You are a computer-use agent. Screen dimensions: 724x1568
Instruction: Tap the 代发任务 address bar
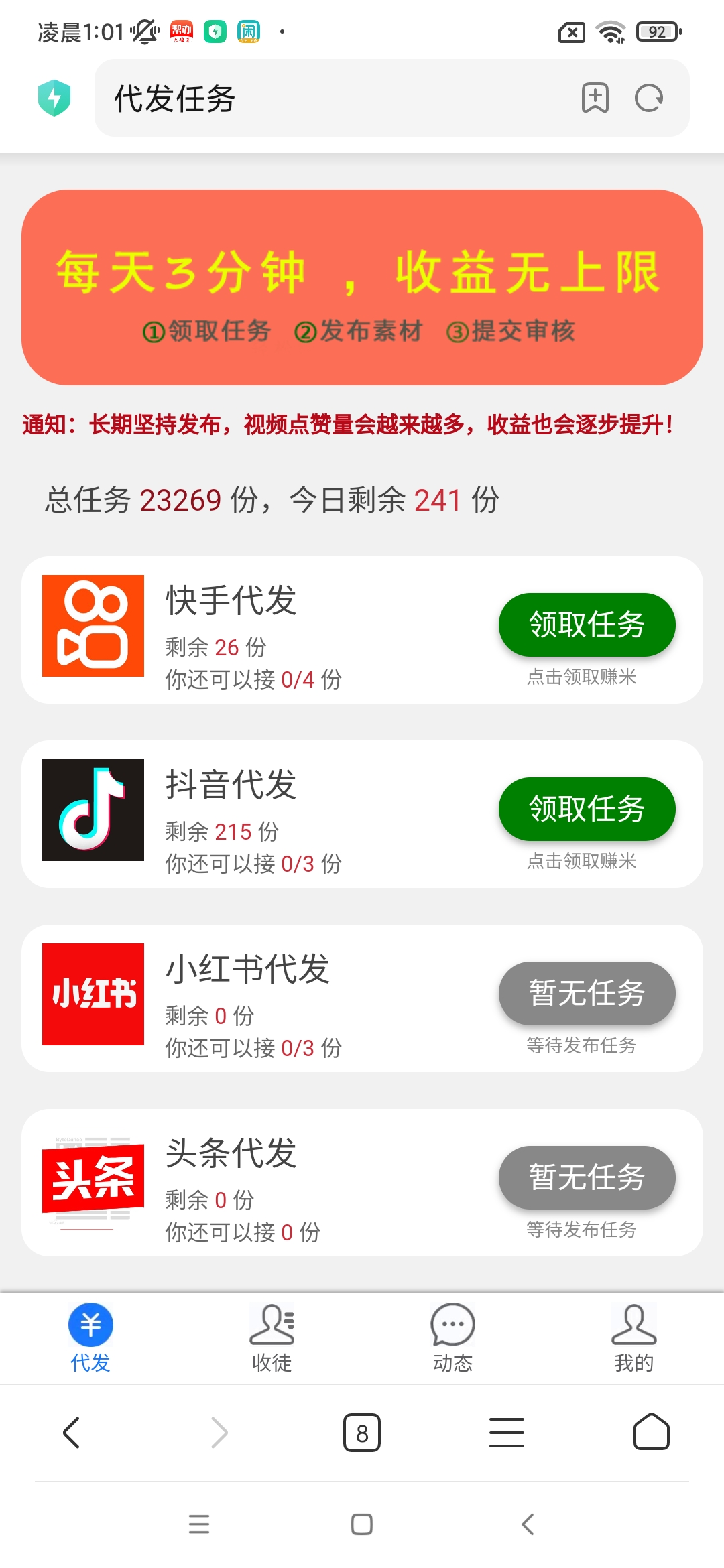click(x=335, y=99)
